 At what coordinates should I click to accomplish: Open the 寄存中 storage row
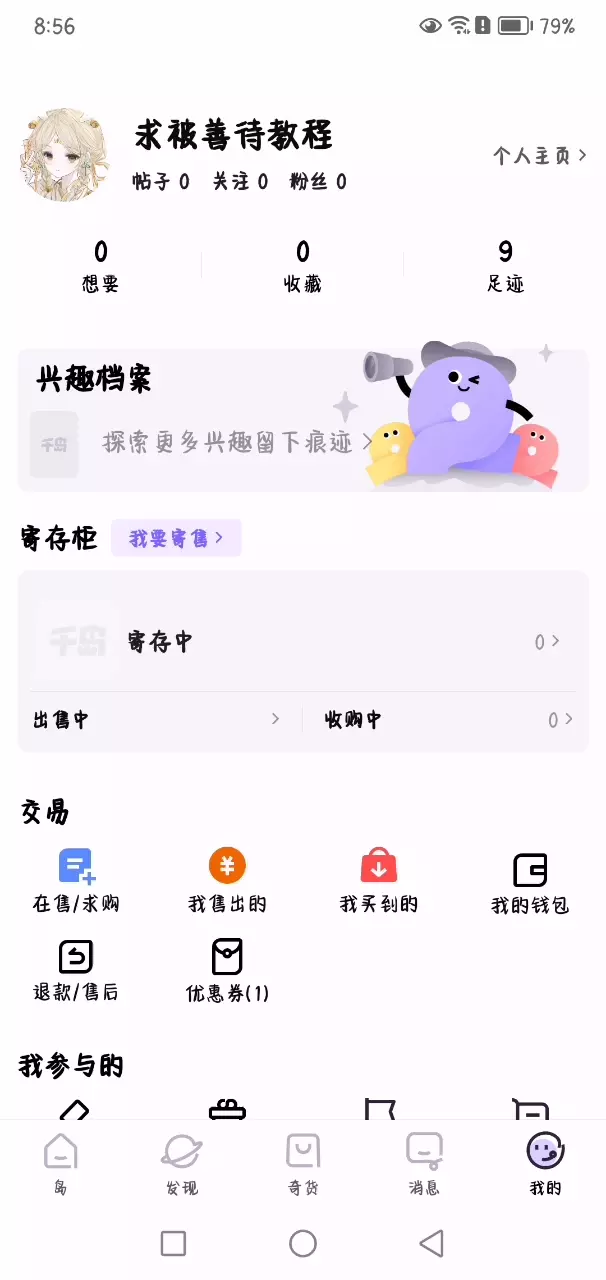[302, 641]
